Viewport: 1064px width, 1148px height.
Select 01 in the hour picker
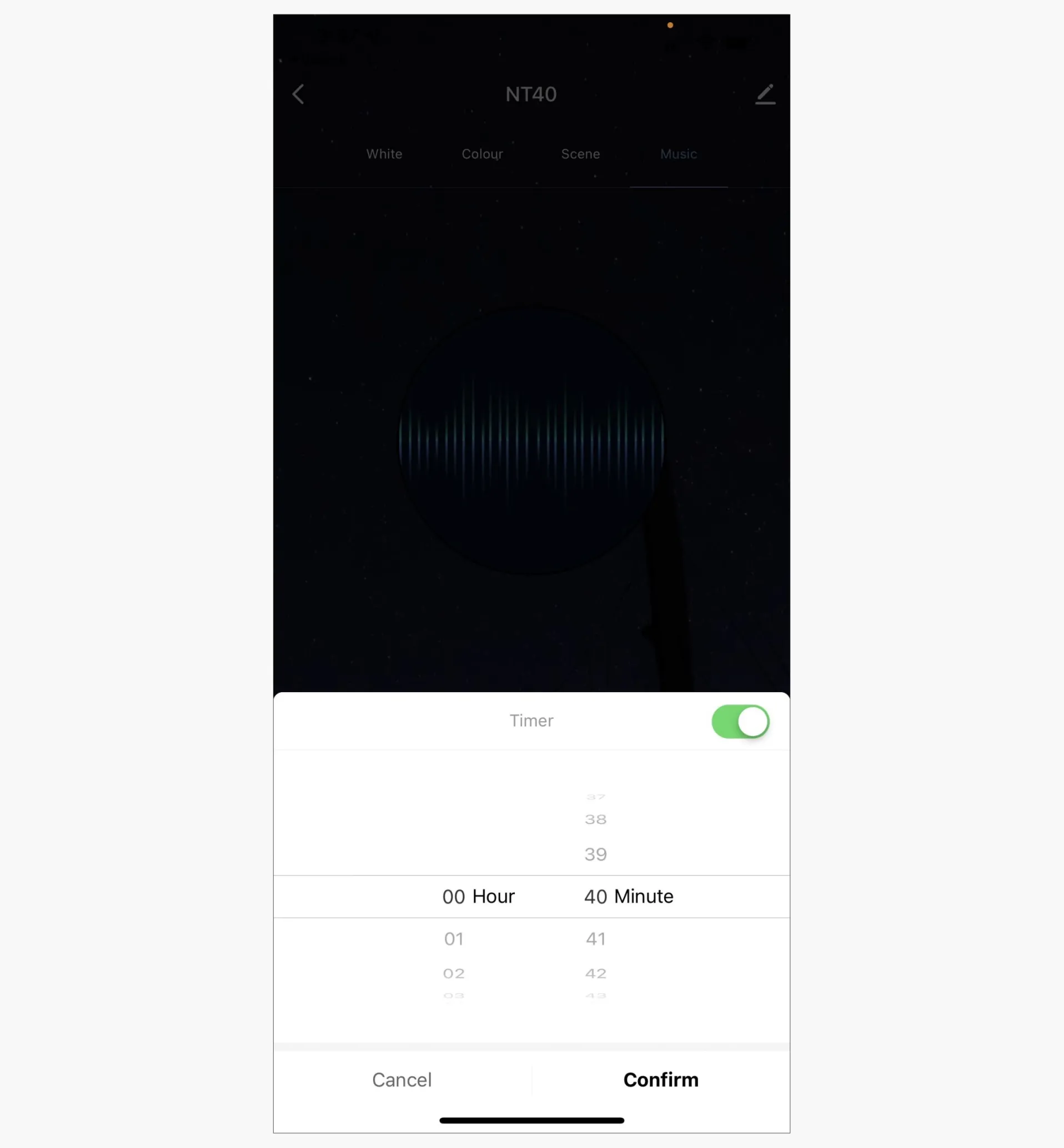pyautogui.click(x=454, y=939)
